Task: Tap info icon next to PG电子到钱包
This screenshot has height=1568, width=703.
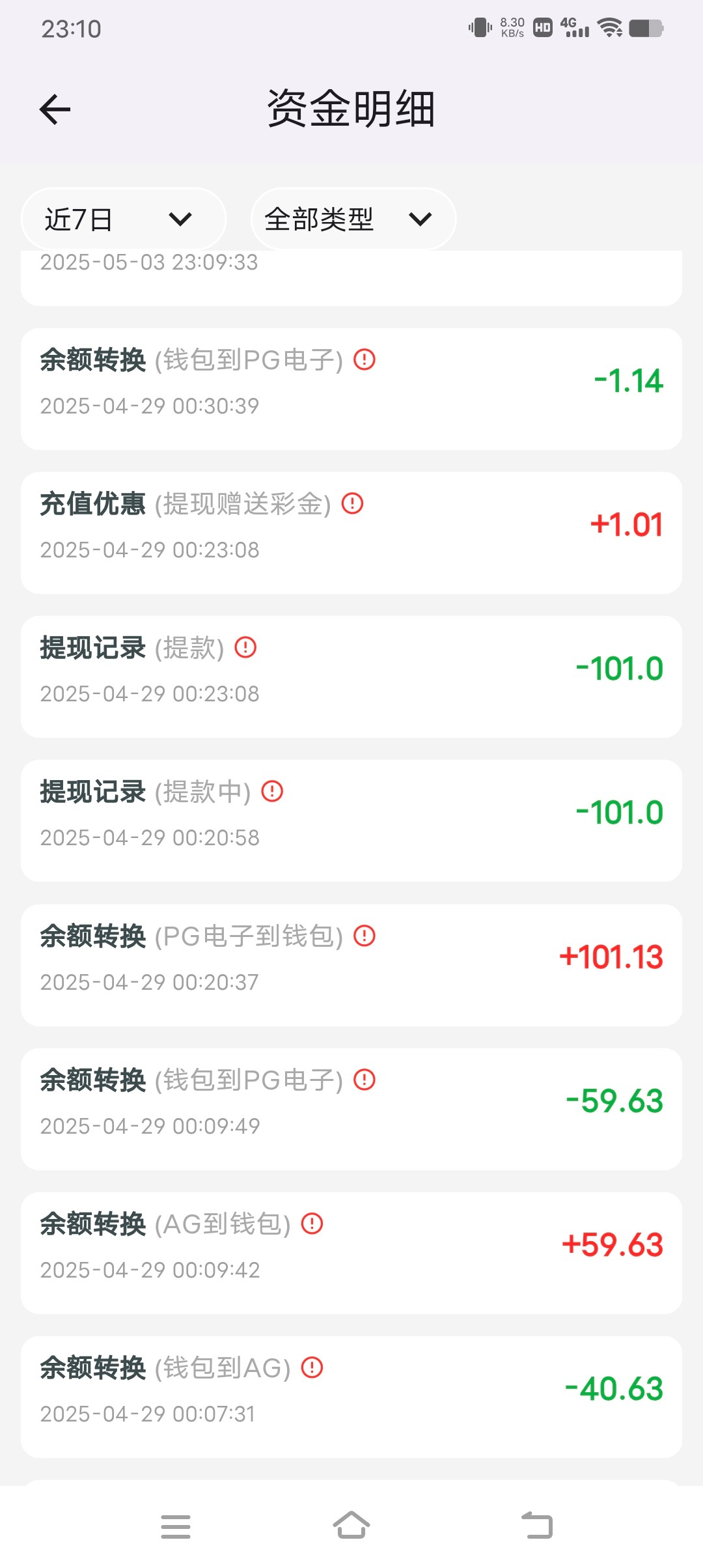Action: pos(365,936)
